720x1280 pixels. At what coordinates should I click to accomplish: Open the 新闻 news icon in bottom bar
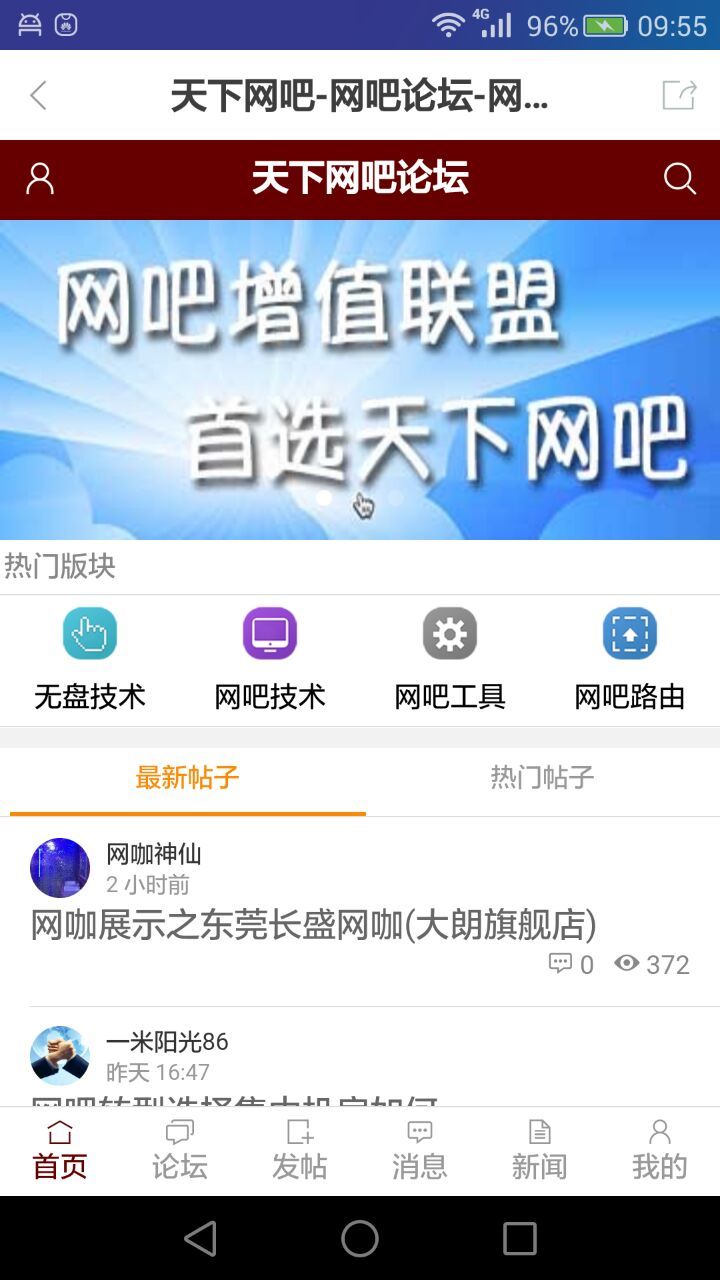tap(539, 1150)
